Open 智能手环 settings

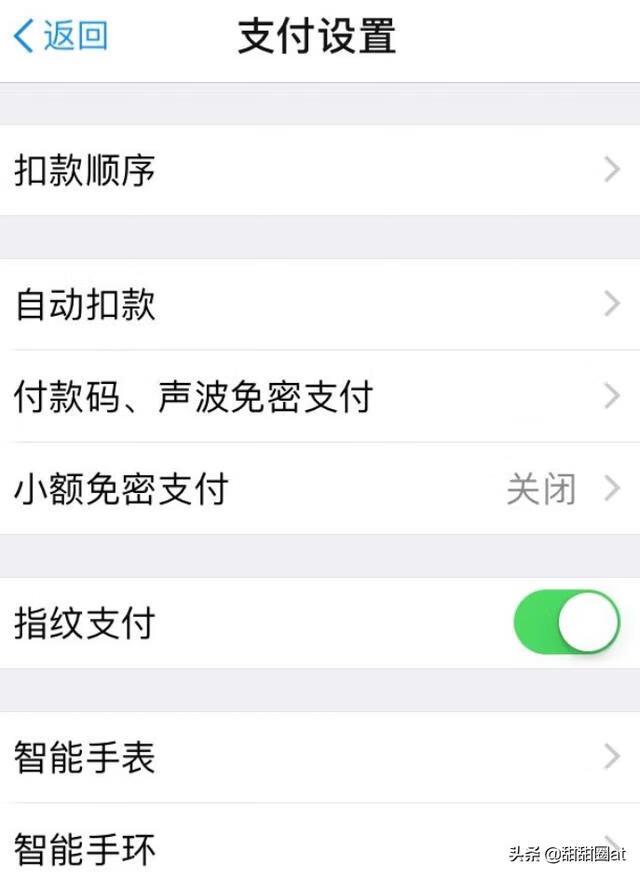tap(320, 849)
